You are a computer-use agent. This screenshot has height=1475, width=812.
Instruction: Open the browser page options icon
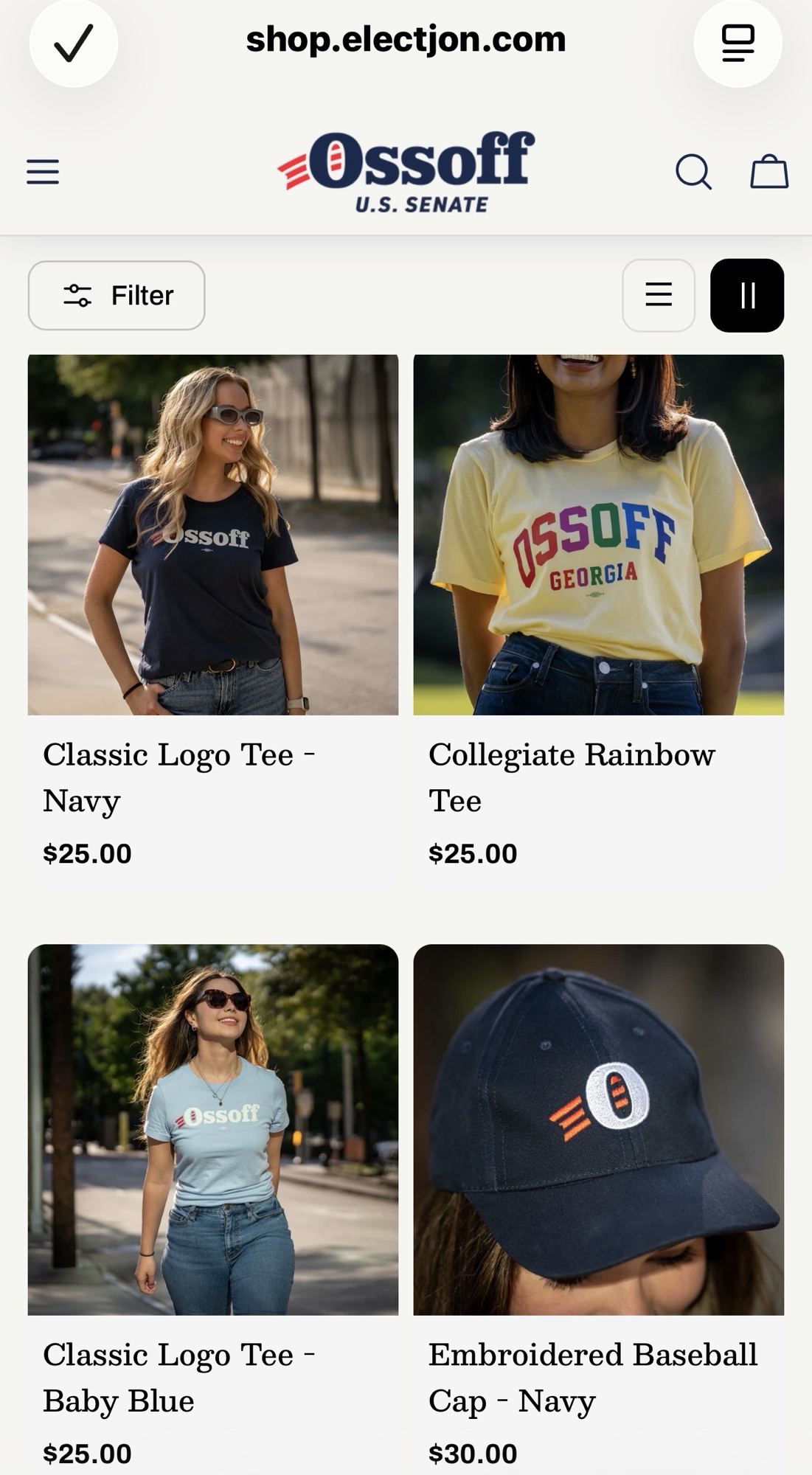click(x=737, y=43)
